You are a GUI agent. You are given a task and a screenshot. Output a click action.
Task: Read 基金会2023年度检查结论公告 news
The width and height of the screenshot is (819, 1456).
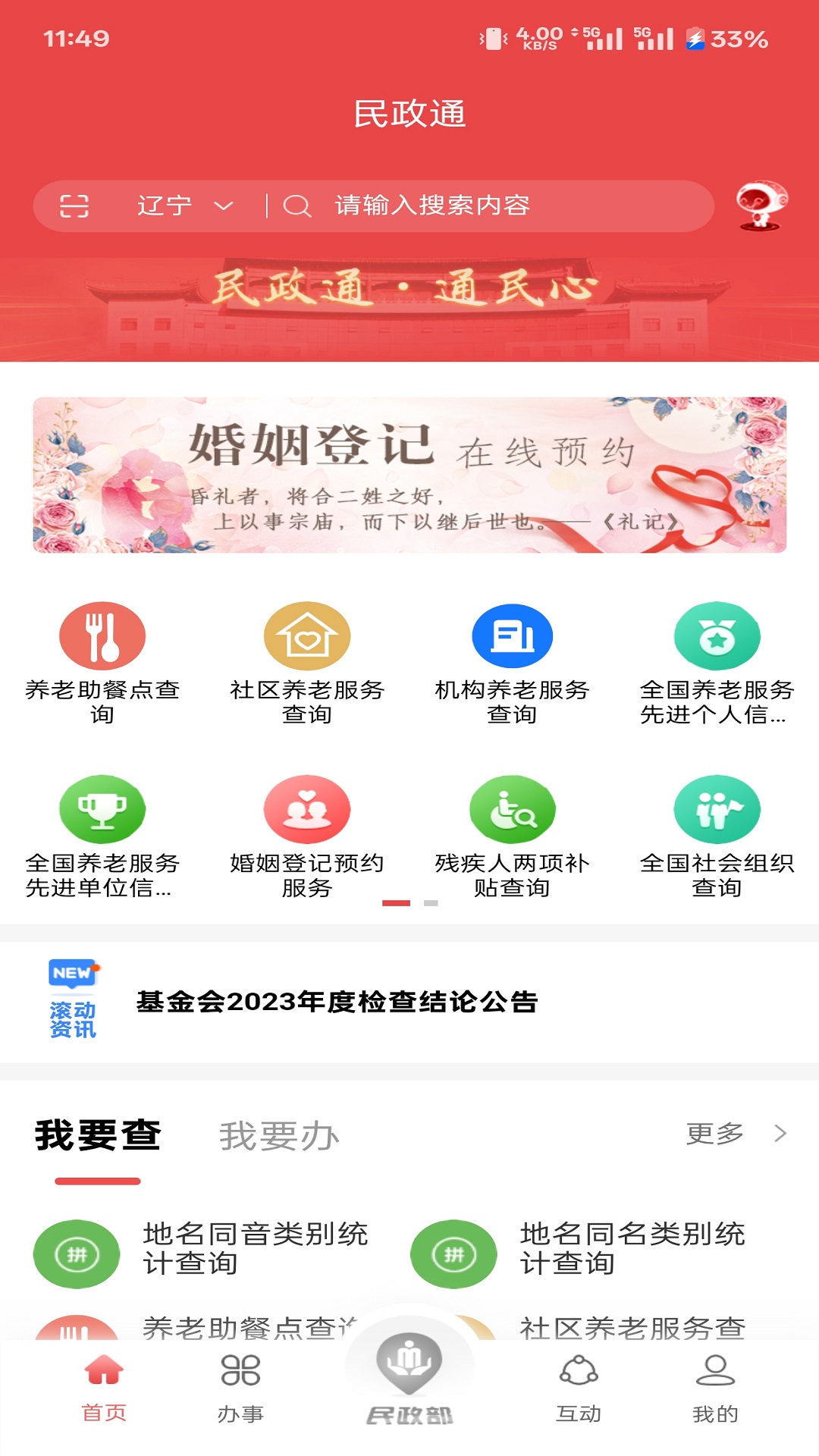tap(337, 1002)
